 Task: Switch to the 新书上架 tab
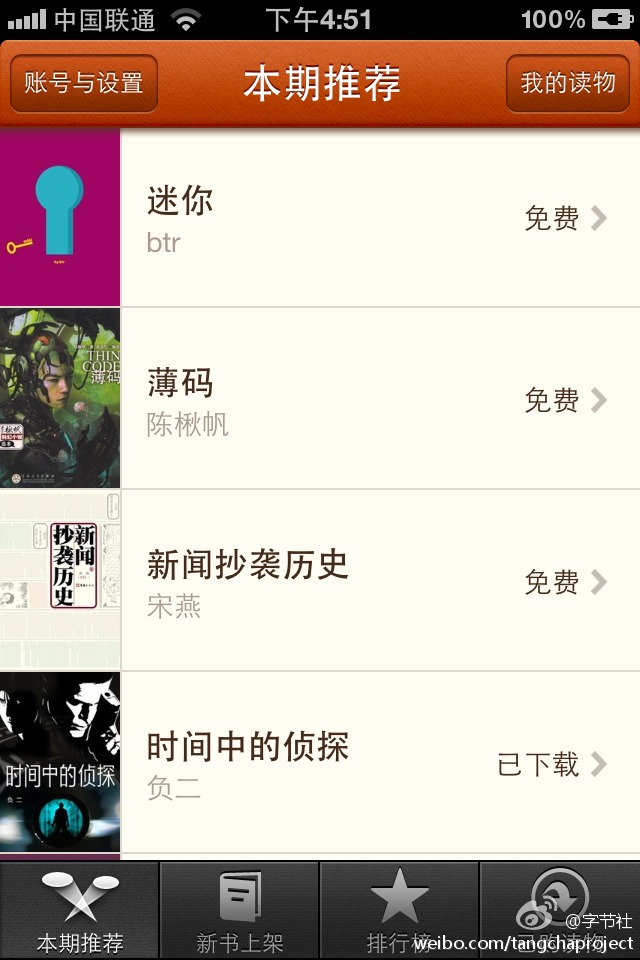(240, 911)
